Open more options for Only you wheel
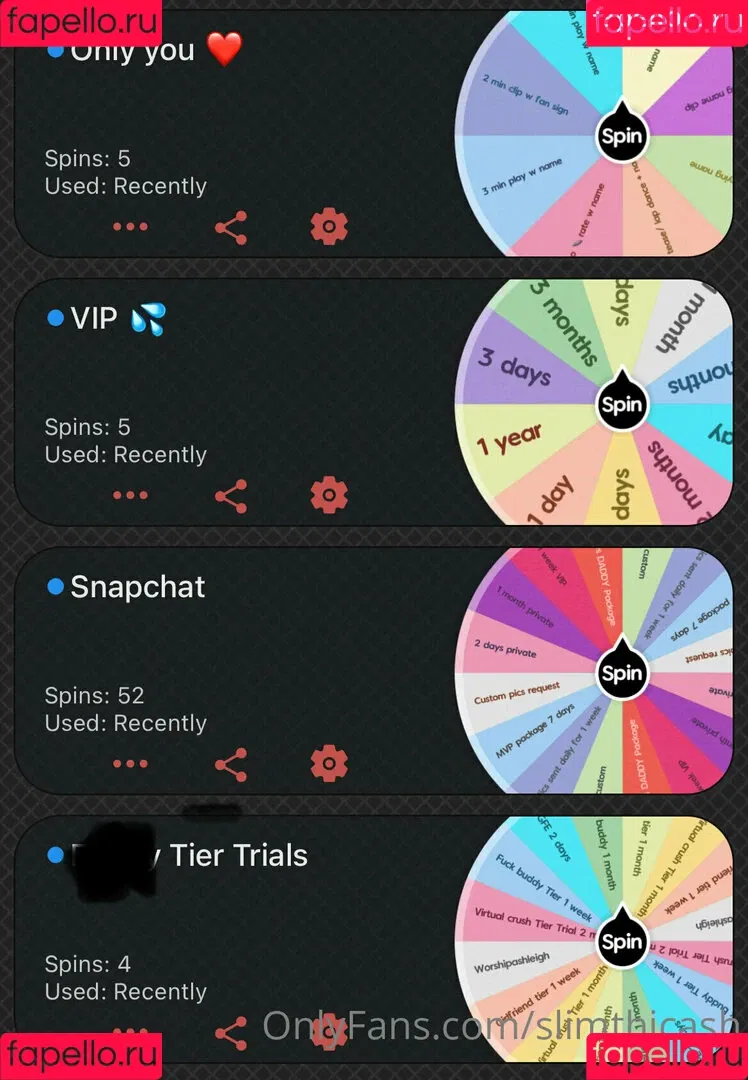 pyautogui.click(x=130, y=227)
